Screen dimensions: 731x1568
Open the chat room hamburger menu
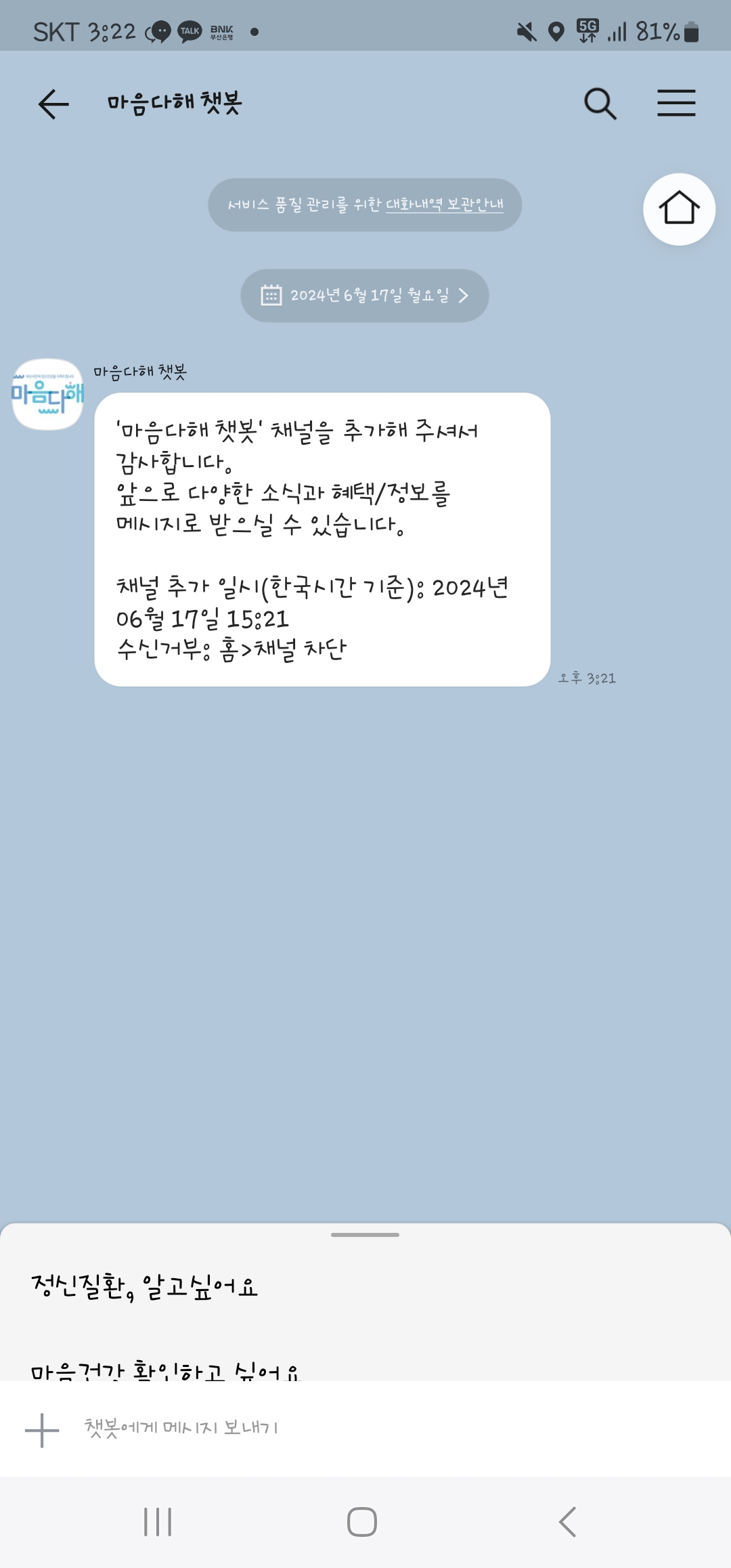tap(676, 104)
